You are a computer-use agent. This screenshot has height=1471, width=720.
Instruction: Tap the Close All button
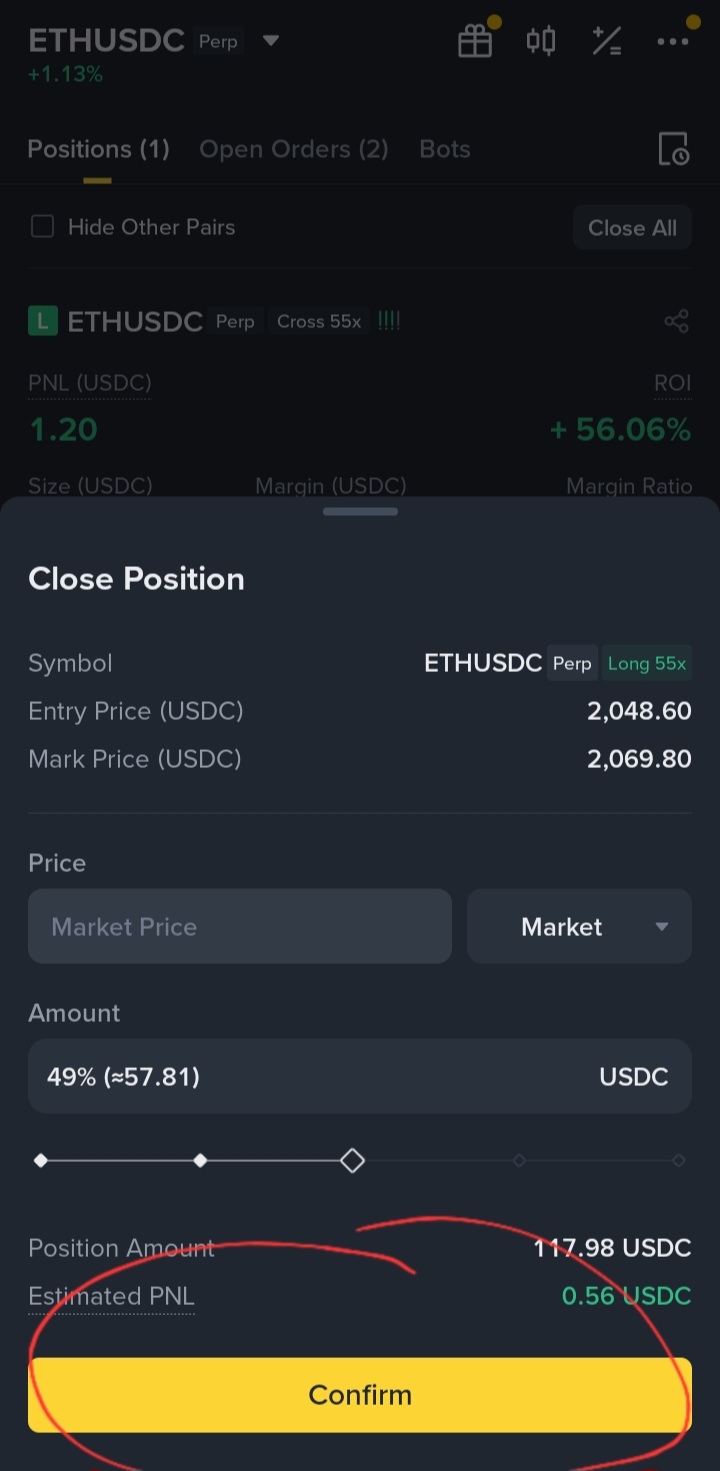632,228
